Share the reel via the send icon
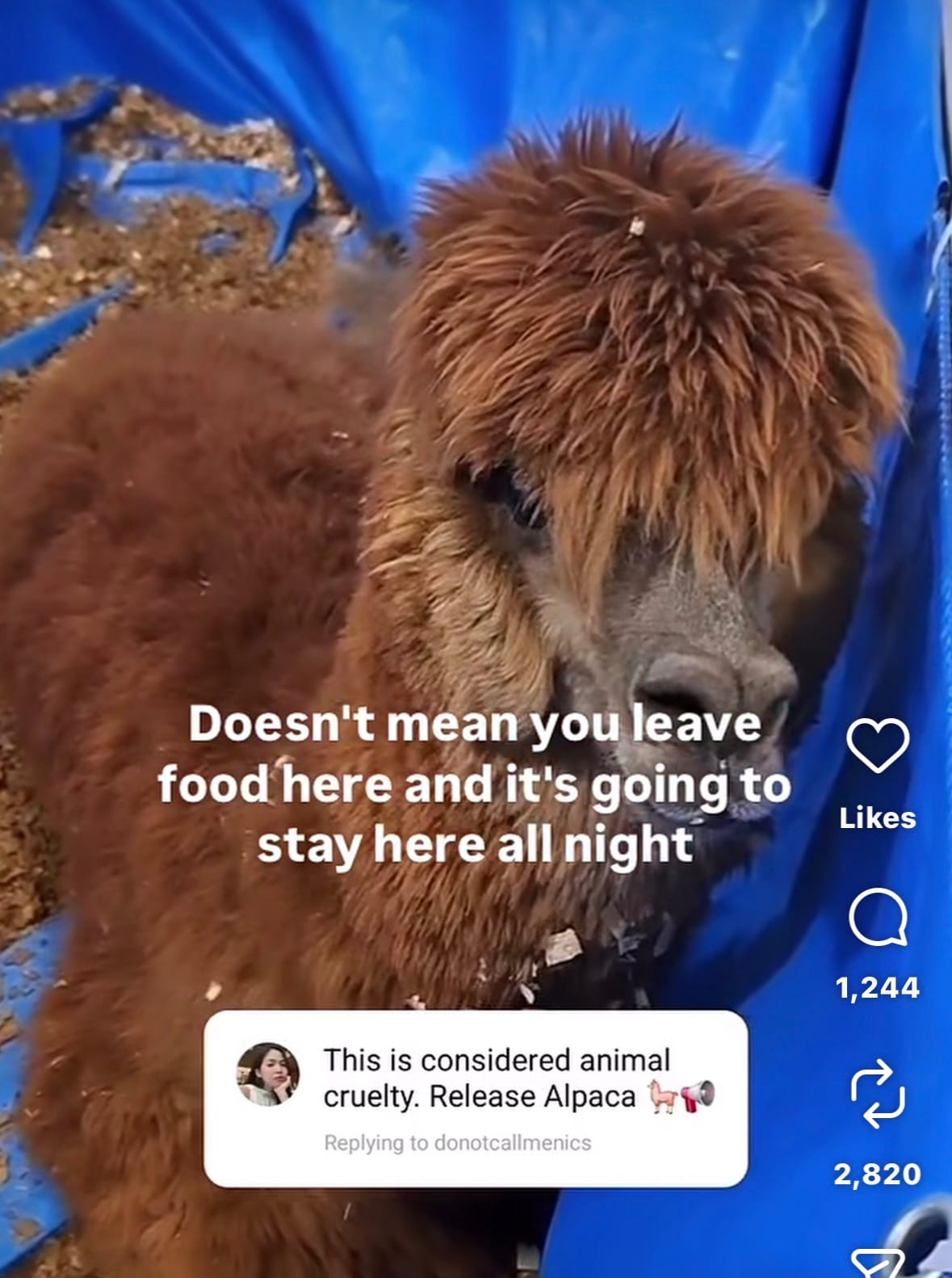The width and height of the screenshot is (952, 1278). tap(877, 1263)
